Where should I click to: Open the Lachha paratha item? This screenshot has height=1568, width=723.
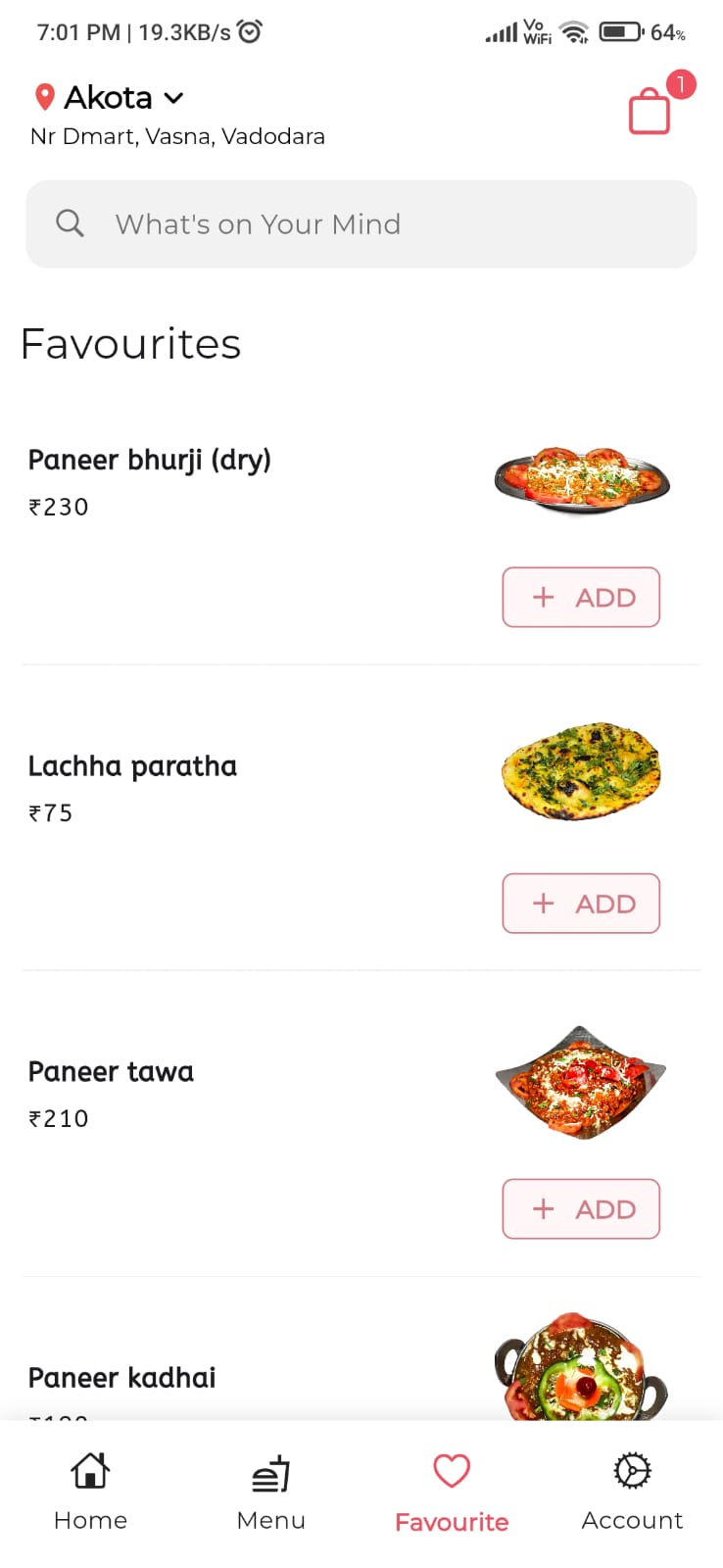pyautogui.click(x=132, y=765)
